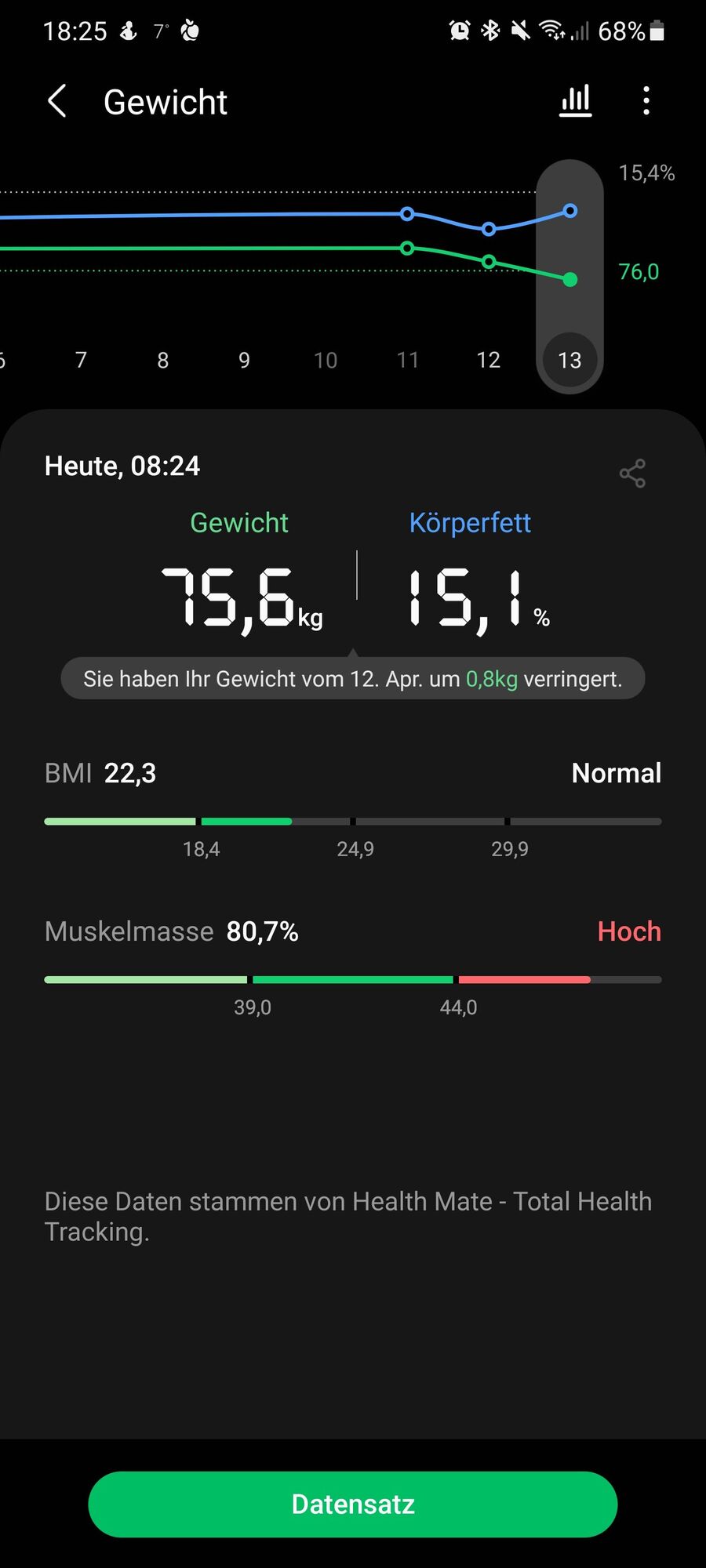Viewport: 706px width, 1568px height.
Task: Select day 8 on the chart
Action: pos(162,360)
